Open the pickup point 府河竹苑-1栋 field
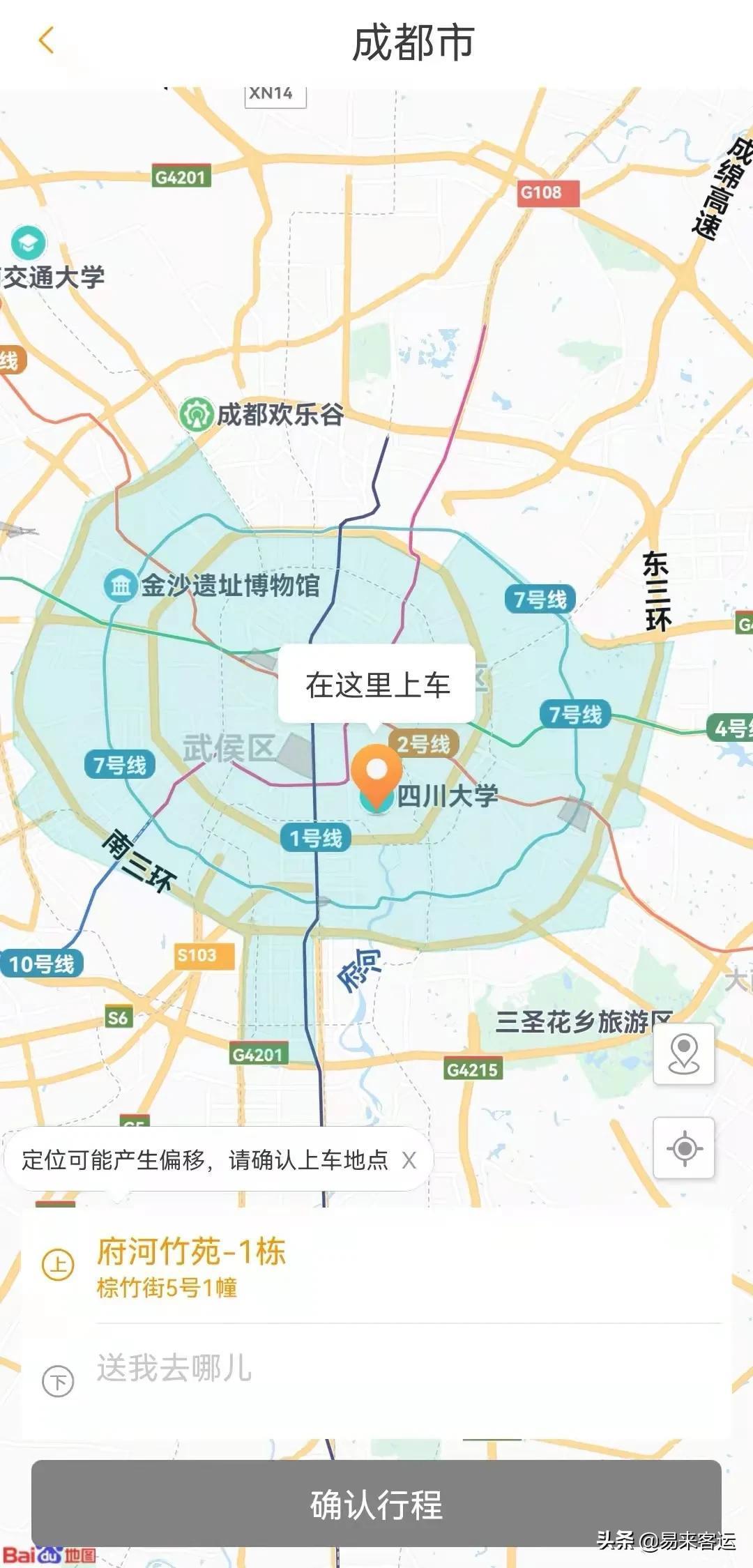This screenshot has height=1568, width=753. pyautogui.click(x=192, y=1266)
